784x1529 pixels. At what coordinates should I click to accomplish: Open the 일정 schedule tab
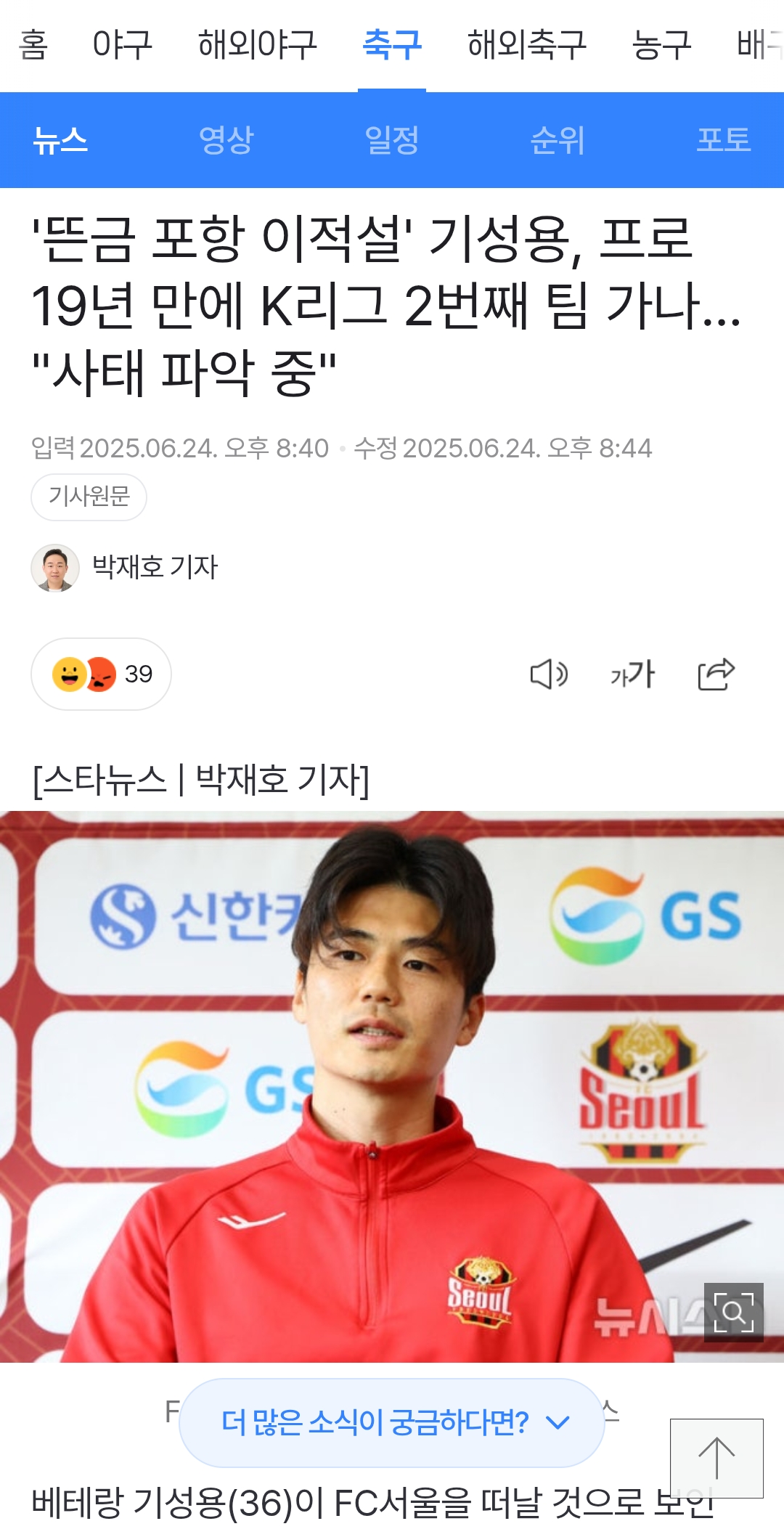392,140
